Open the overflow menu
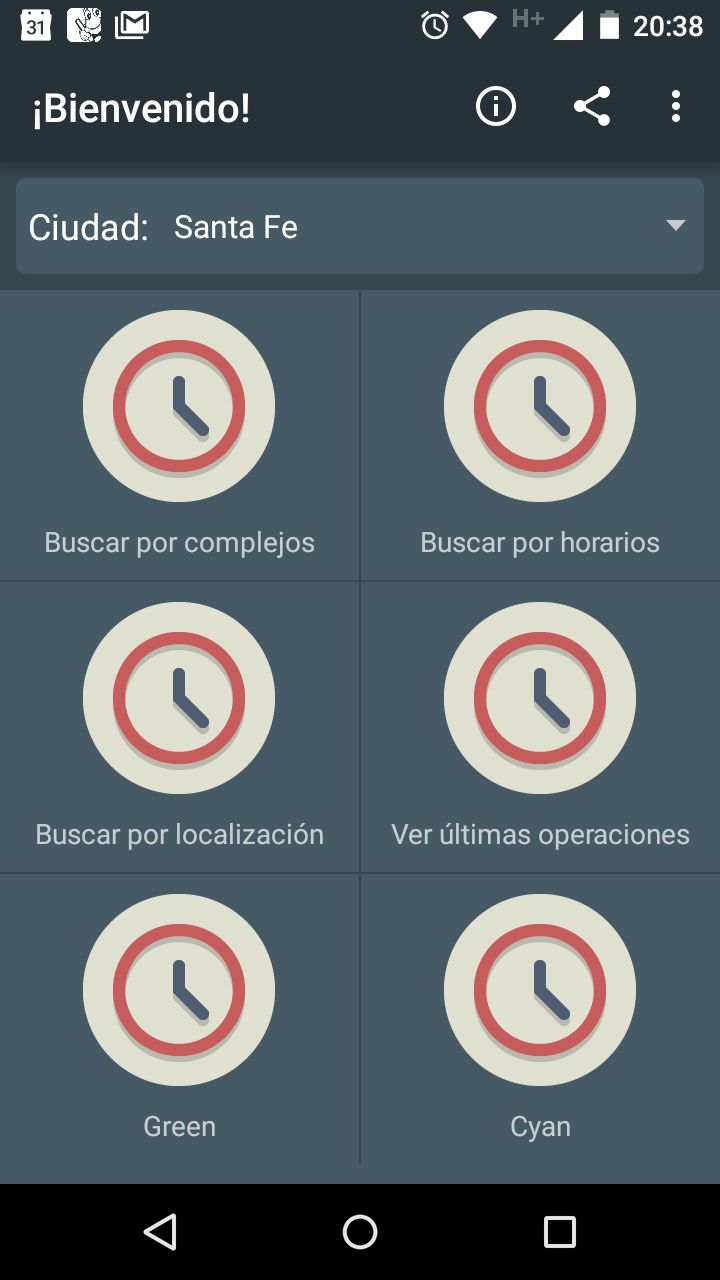The image size is (720, 1280). tap(676, 106)
